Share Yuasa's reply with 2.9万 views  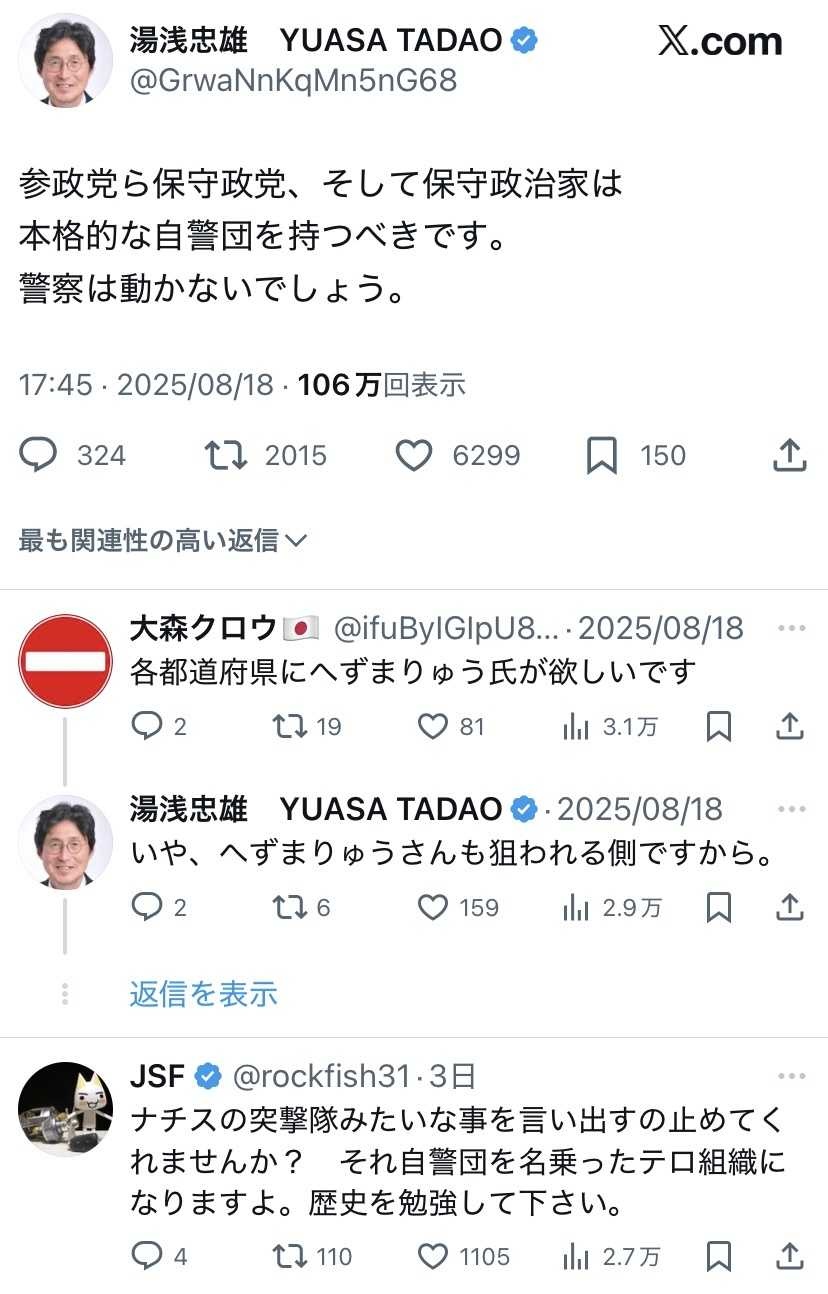790,907
